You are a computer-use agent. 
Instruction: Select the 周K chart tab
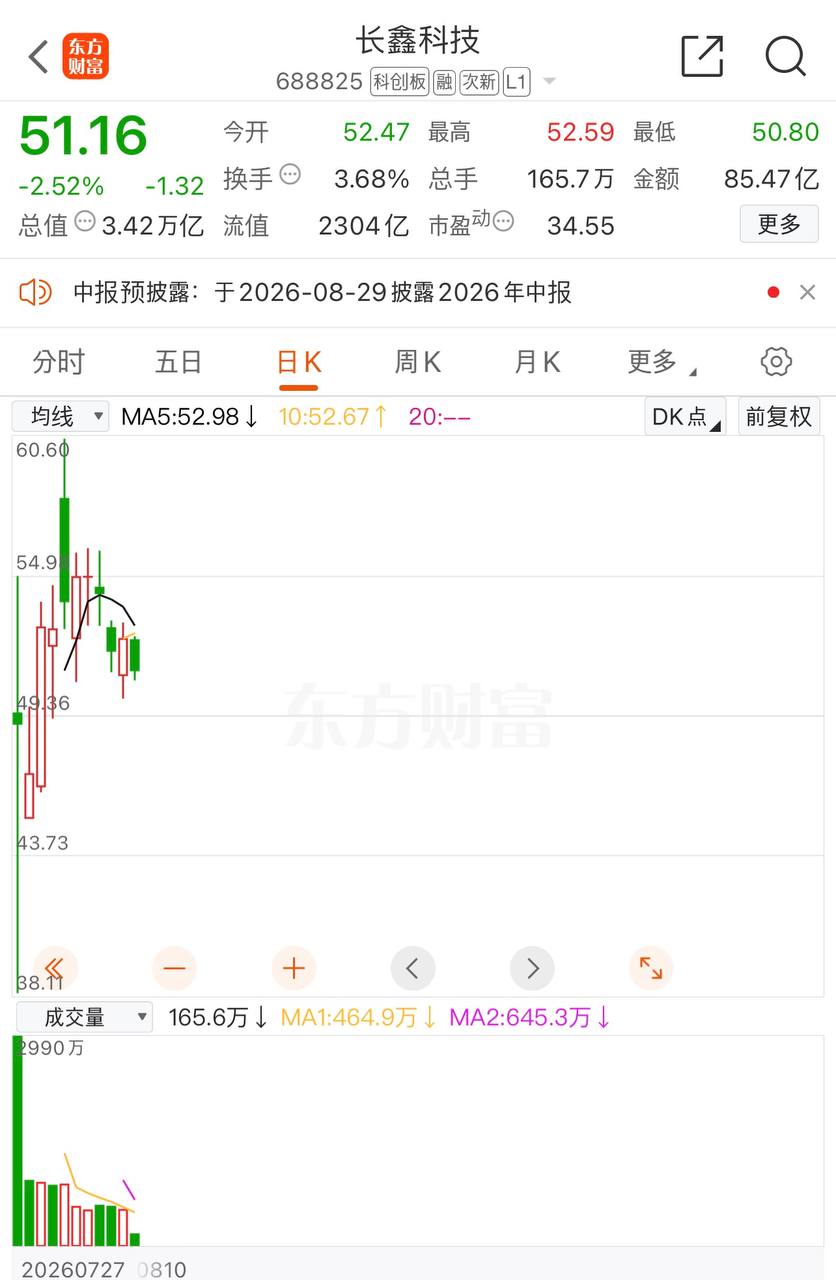(x=418, y=362)
